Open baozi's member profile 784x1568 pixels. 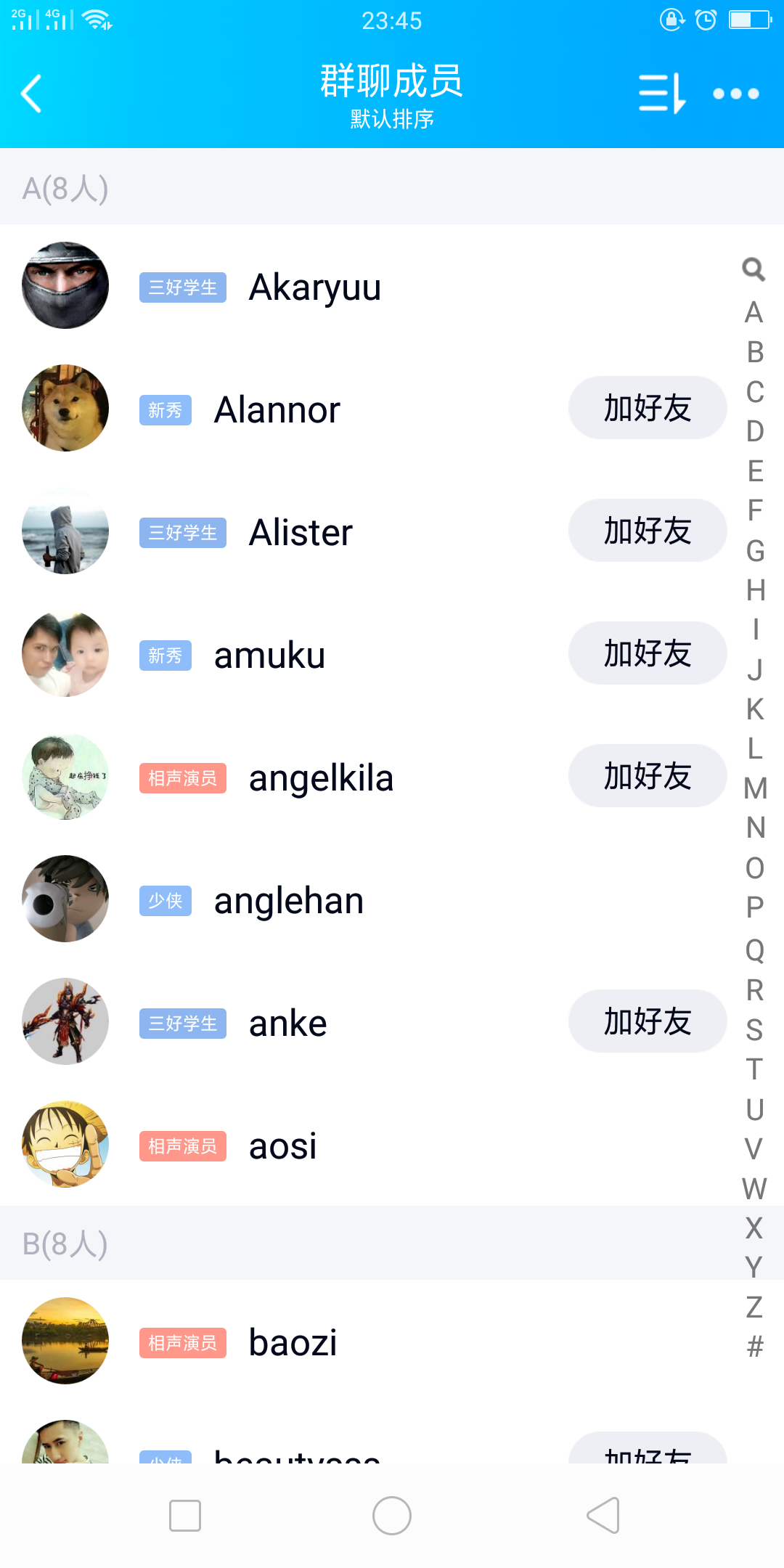pyautogui.click(x=293, y=1342)
